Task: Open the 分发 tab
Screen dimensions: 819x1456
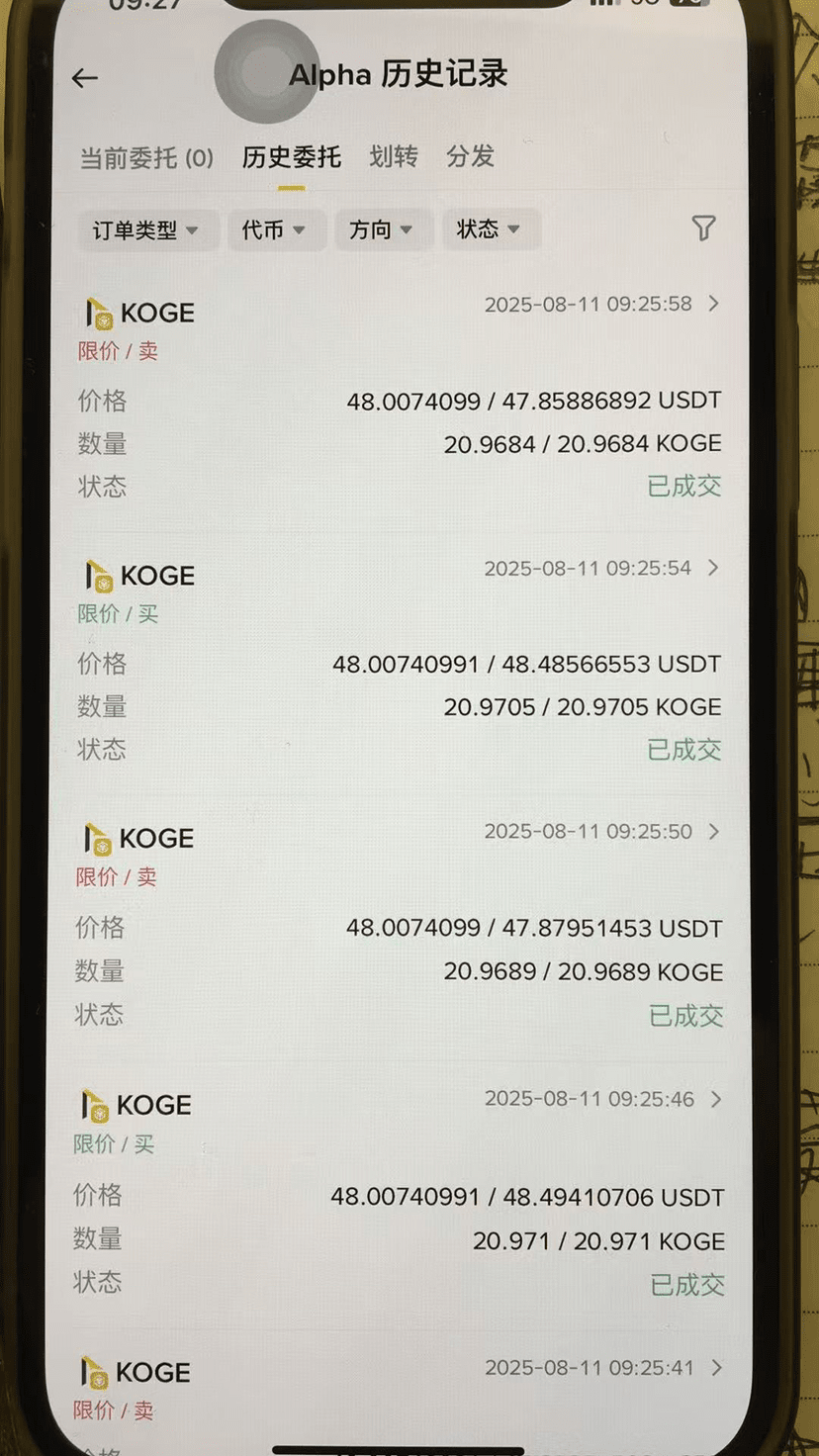Action: tap(470, 156)
